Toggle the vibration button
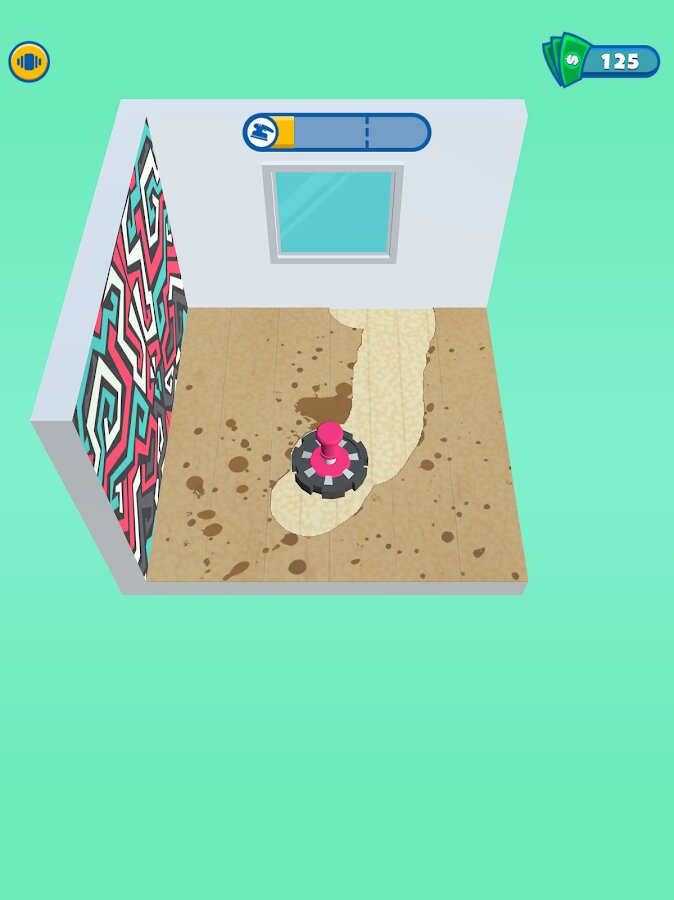Viewport: 674px width, 900px height. pyautogui.click(x=29, y=62)
